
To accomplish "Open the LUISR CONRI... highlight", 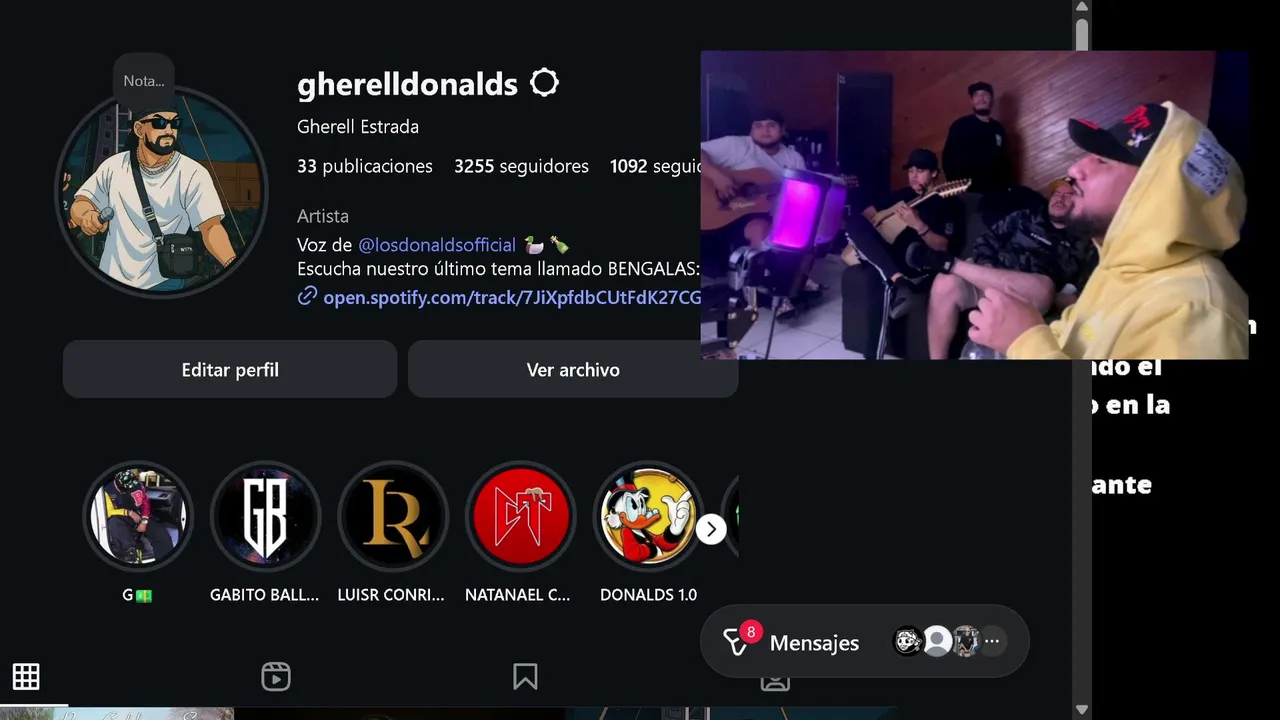I will coord(392,516).
